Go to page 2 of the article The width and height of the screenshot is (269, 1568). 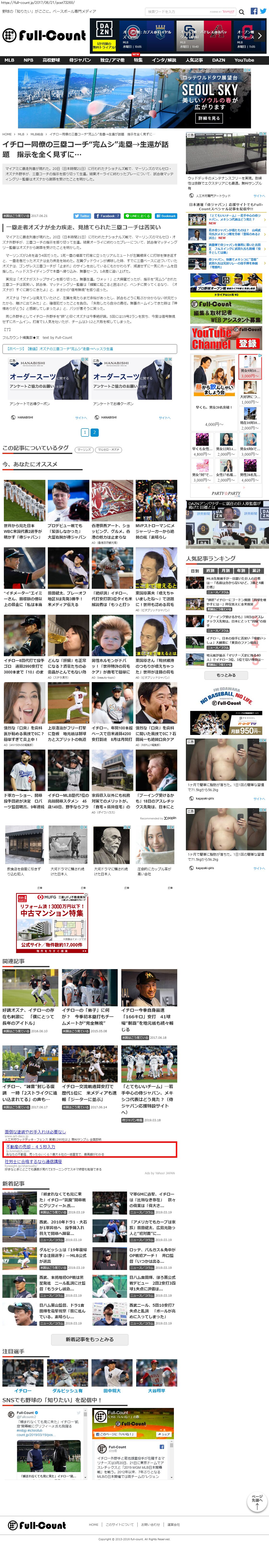click(x=95, y=432)
